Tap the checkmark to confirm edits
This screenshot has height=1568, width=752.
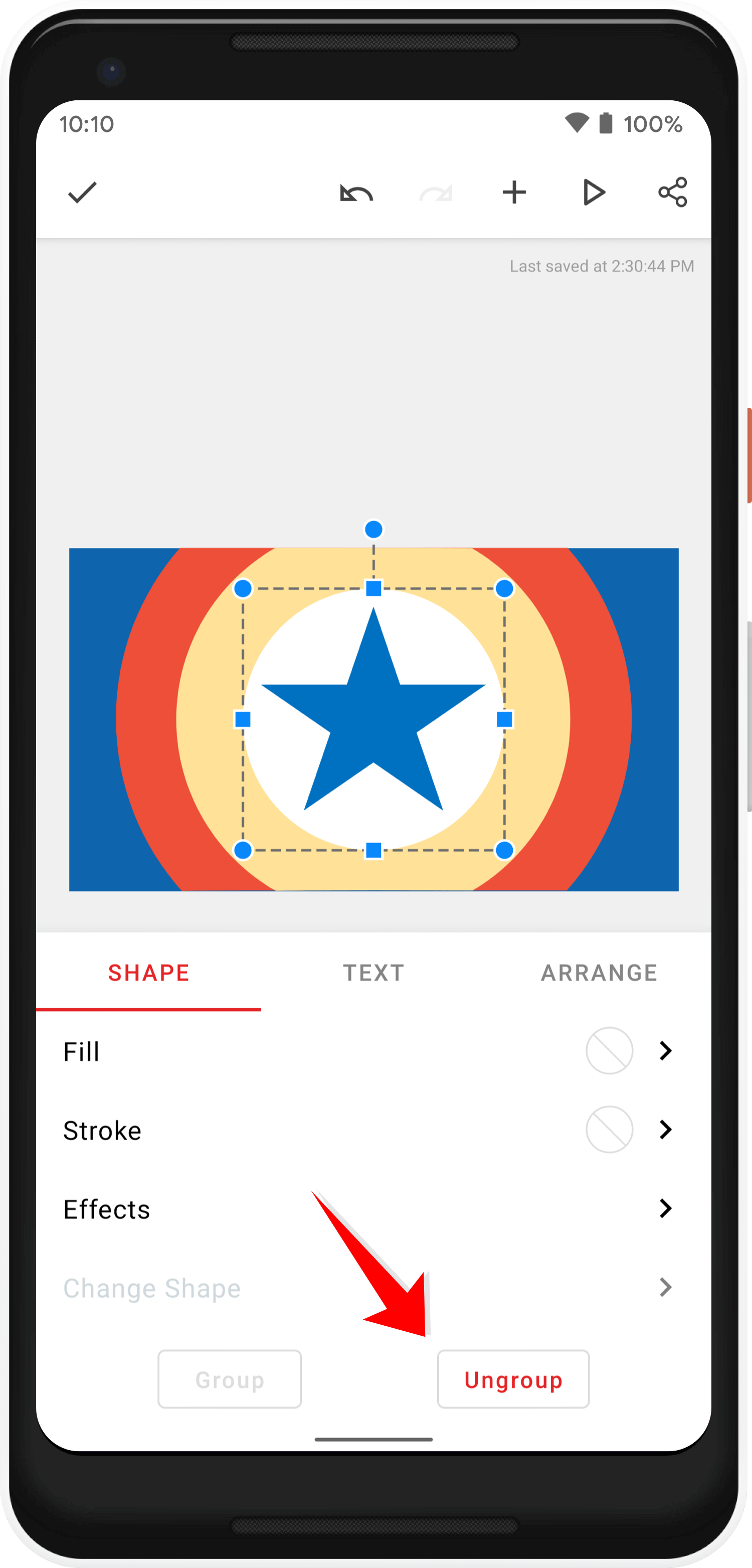pos(82,193)
